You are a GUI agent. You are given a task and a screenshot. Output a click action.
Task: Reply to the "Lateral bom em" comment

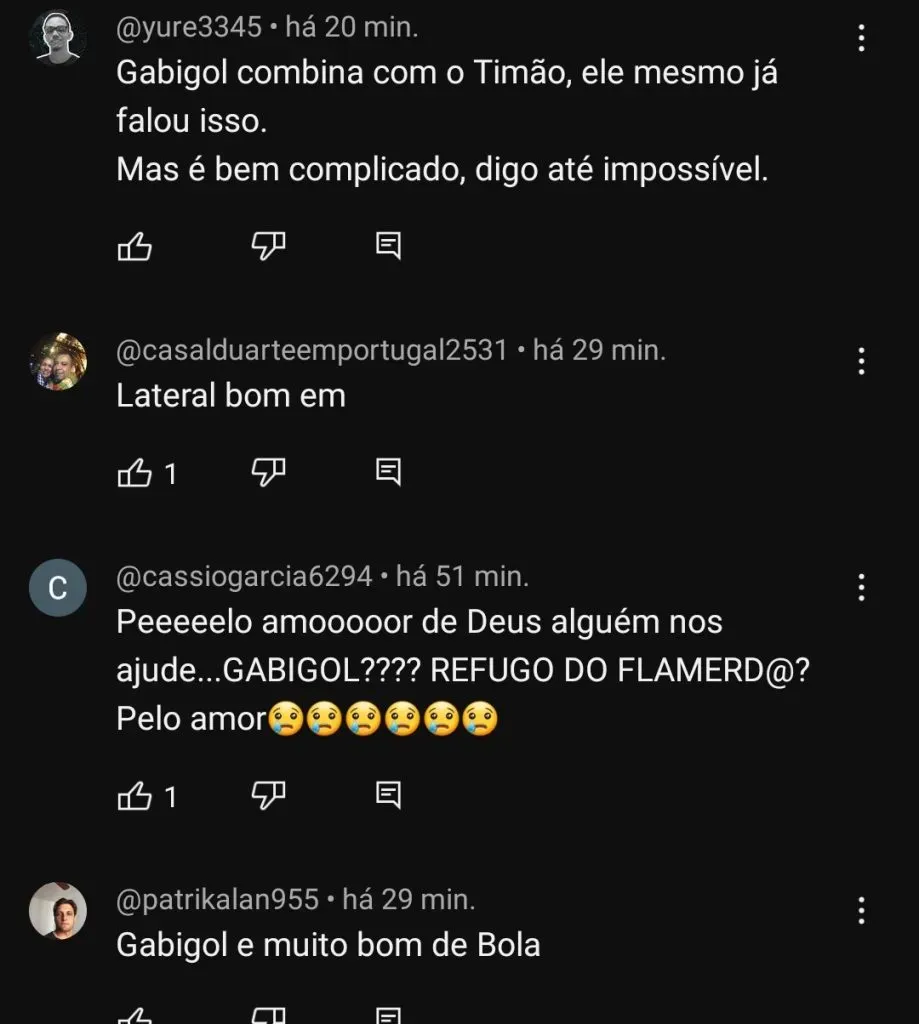pyautogui.click(x=388, y=472)
